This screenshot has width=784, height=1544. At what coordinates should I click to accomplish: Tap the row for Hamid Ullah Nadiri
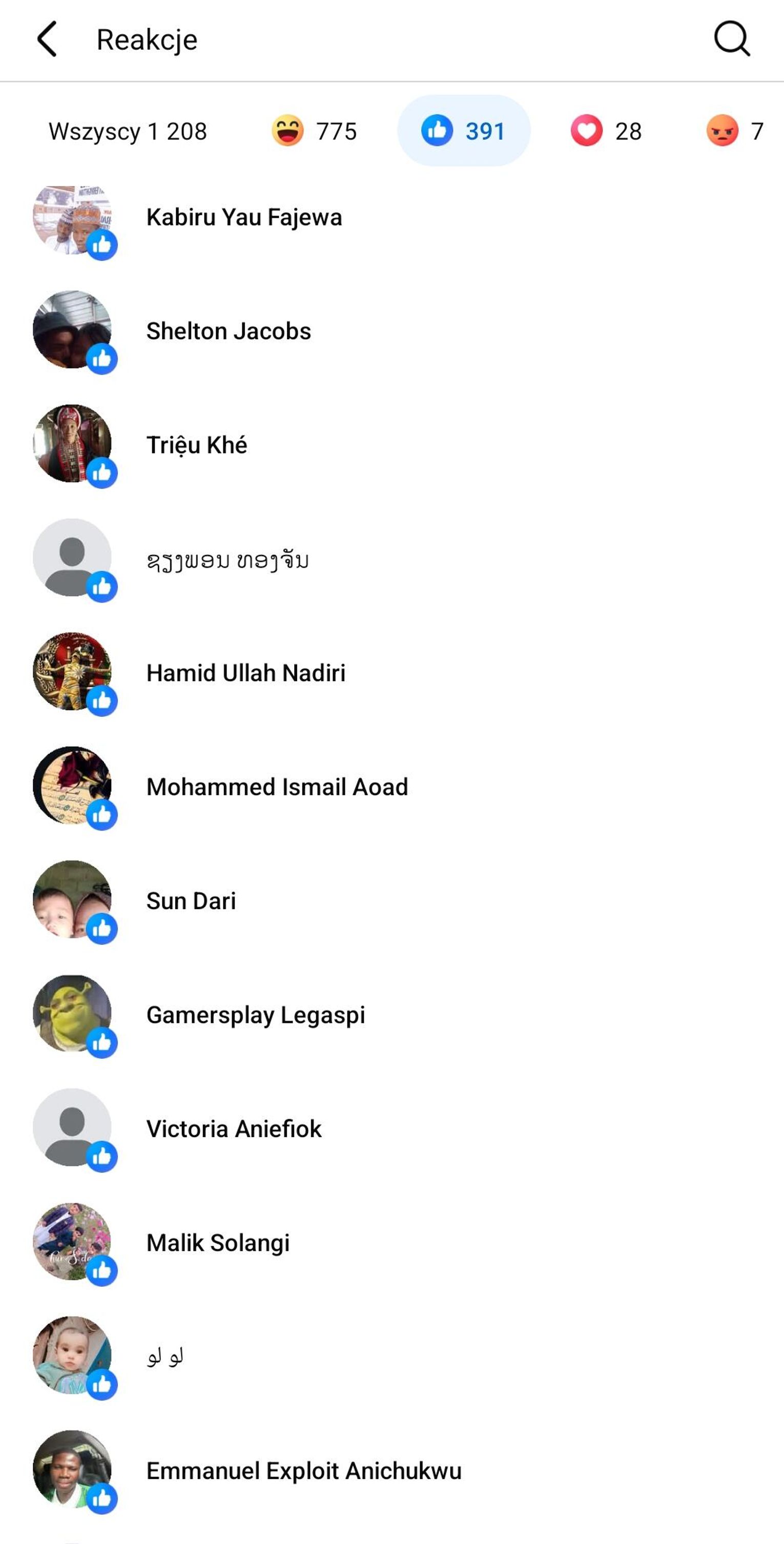[x=246, y=673]
